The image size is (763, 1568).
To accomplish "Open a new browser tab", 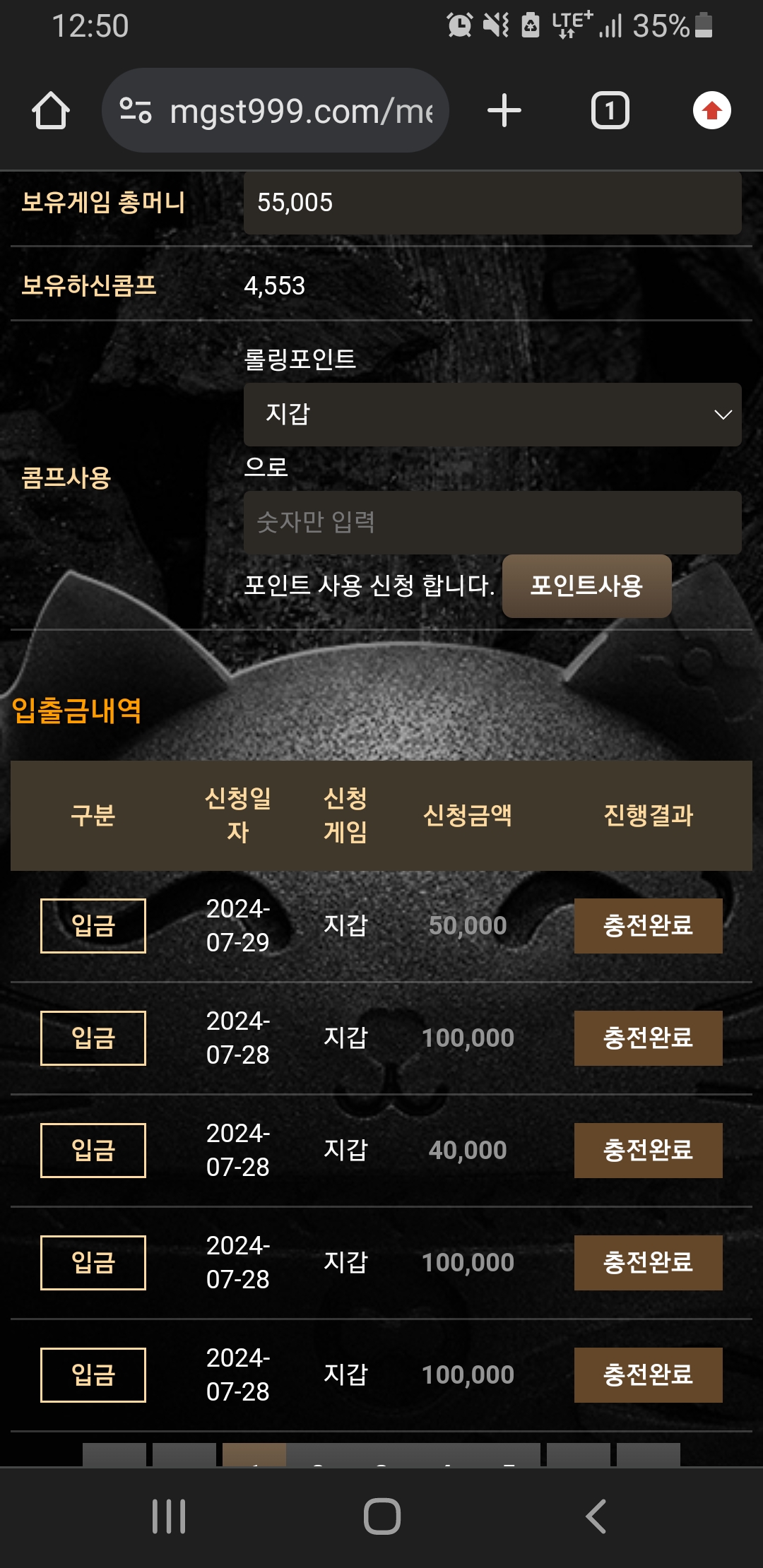I will [504, 111].
